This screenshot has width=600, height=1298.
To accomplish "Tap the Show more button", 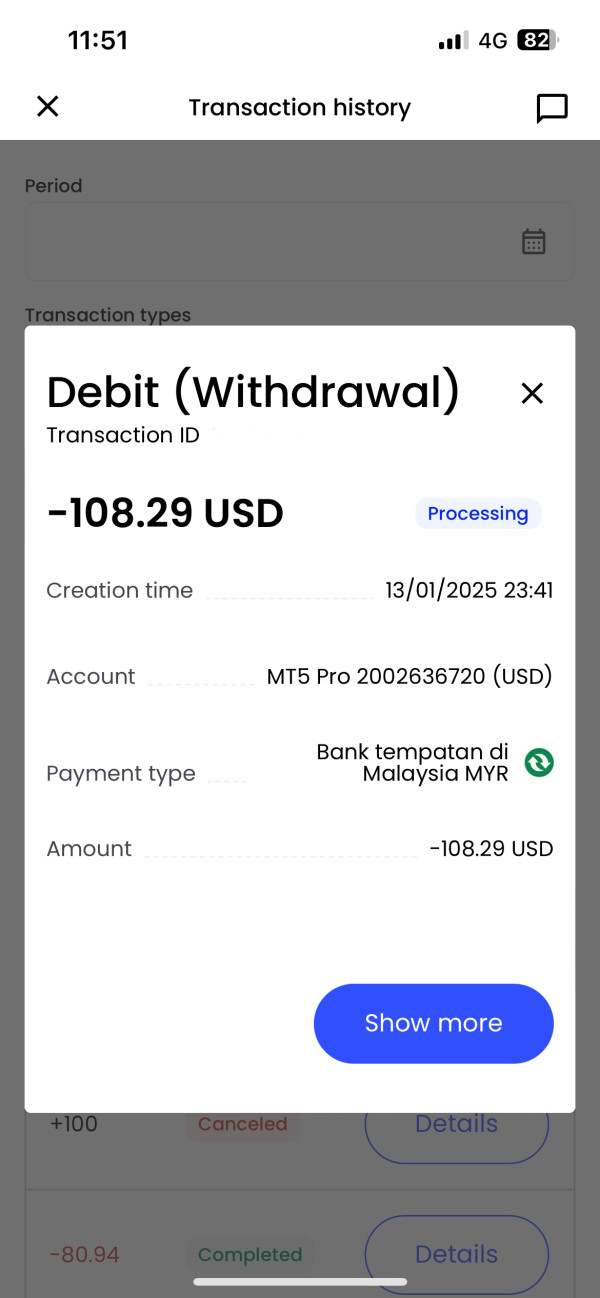I will (433, 1023).
